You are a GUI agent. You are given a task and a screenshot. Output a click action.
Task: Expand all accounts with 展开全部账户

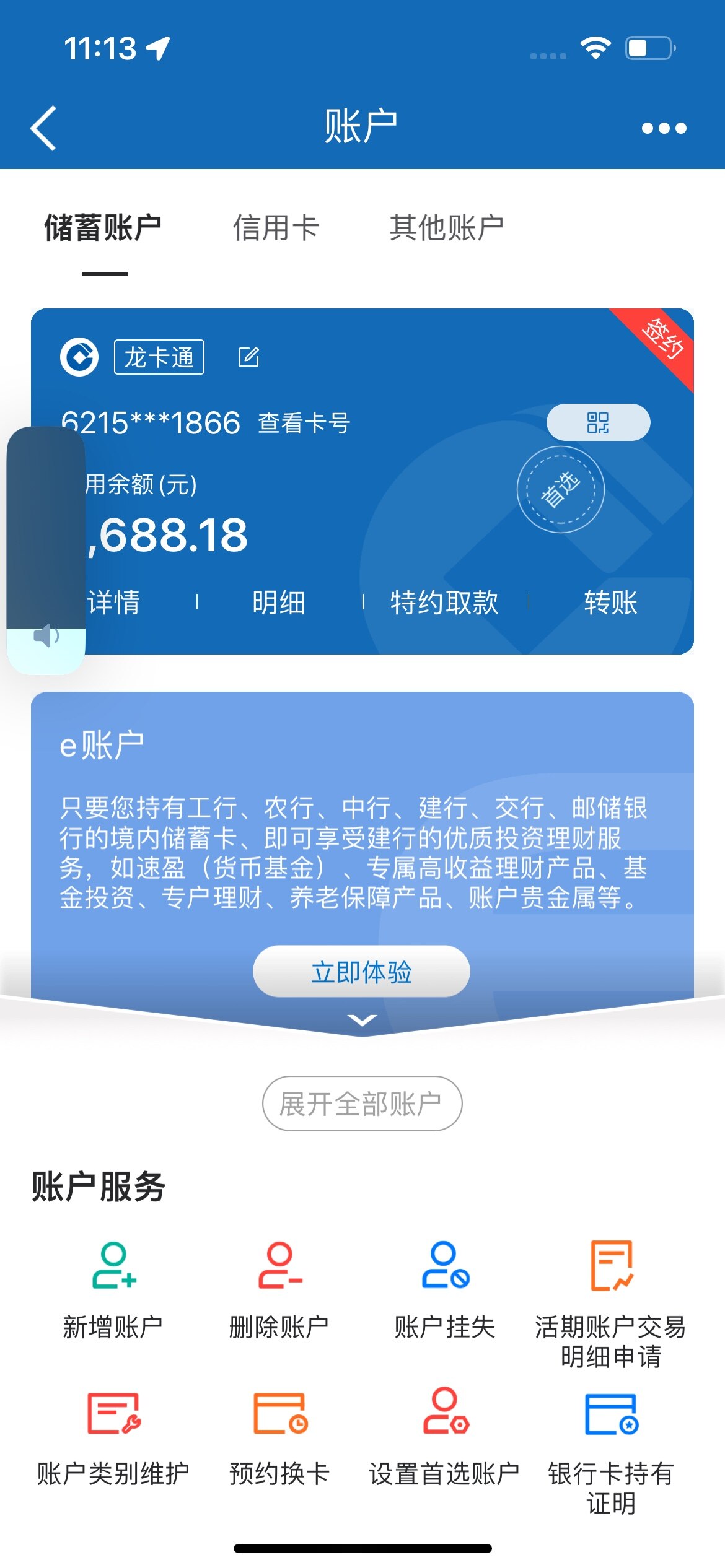[362, 1104]
